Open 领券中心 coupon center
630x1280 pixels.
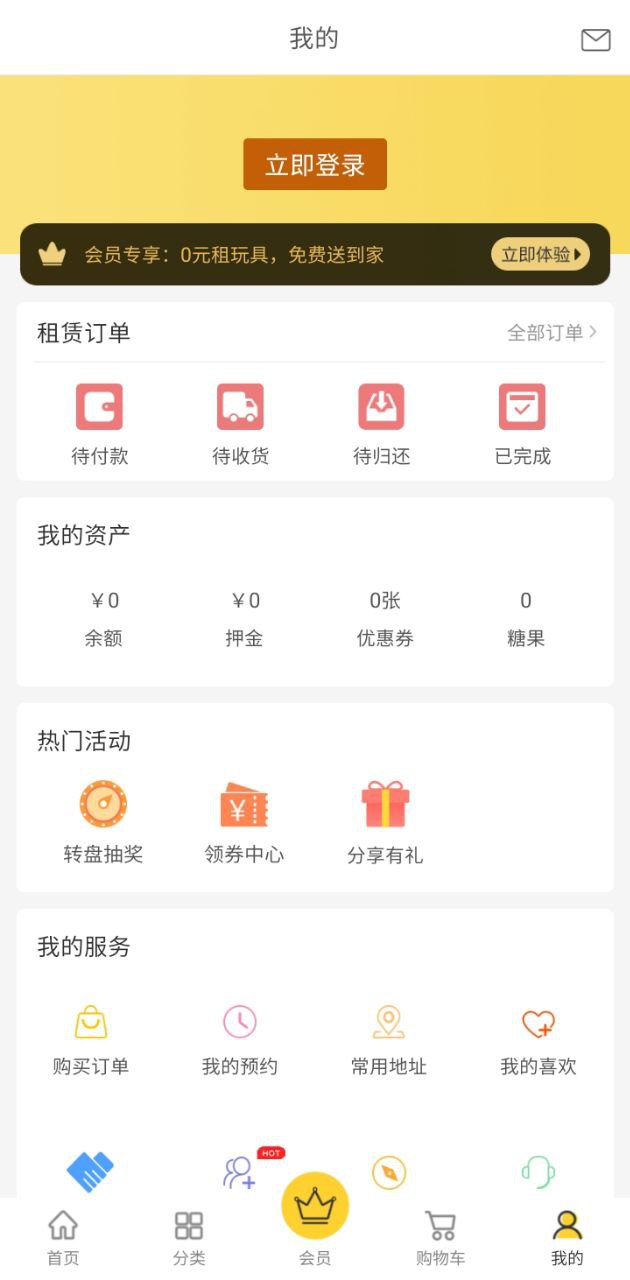click(x=244, y=821)
